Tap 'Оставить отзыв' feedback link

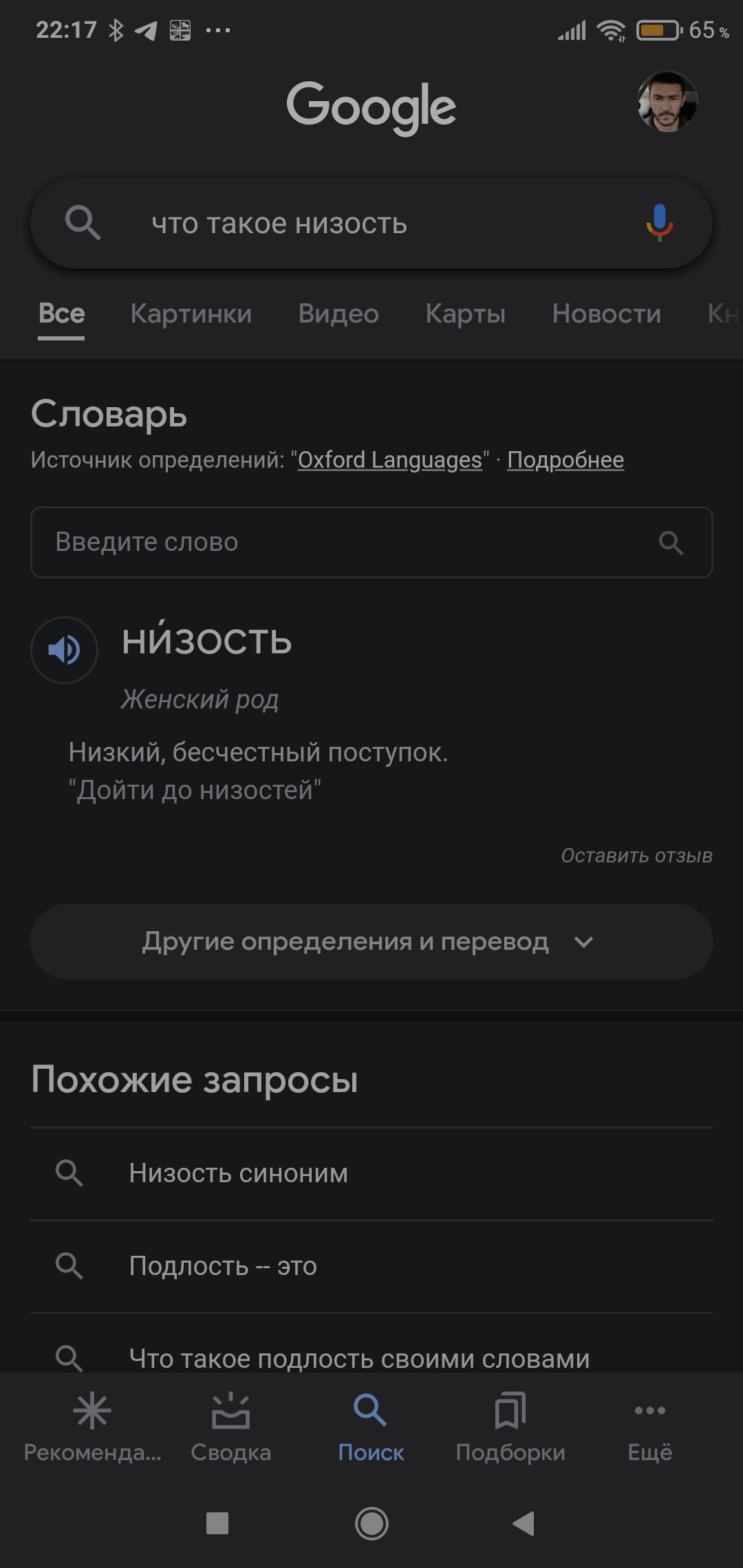pos(636,856)
